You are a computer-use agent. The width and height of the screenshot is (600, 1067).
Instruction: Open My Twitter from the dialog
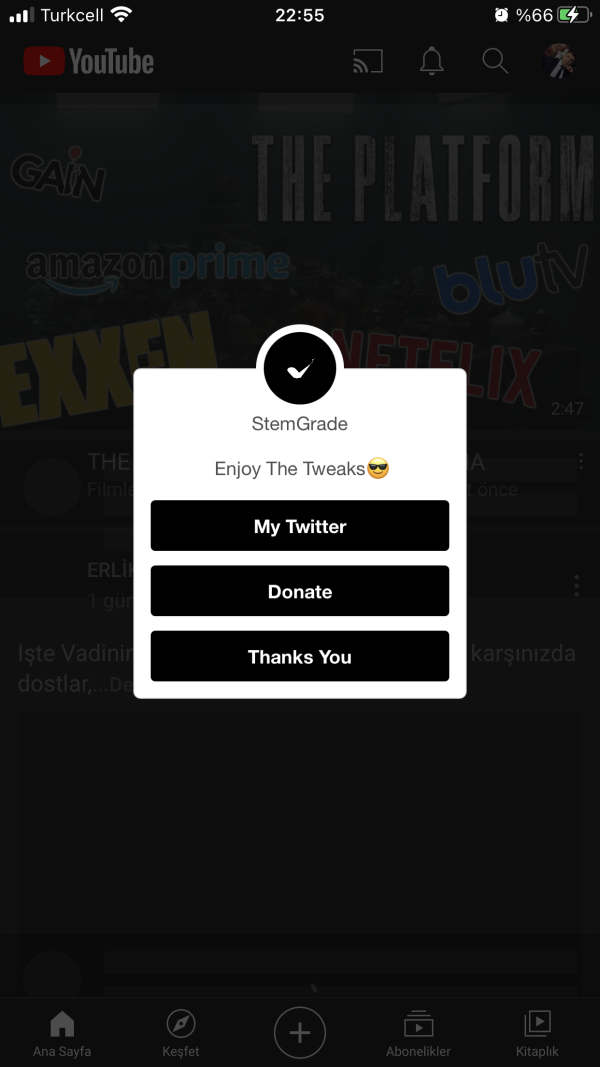[x=300, y=526]
